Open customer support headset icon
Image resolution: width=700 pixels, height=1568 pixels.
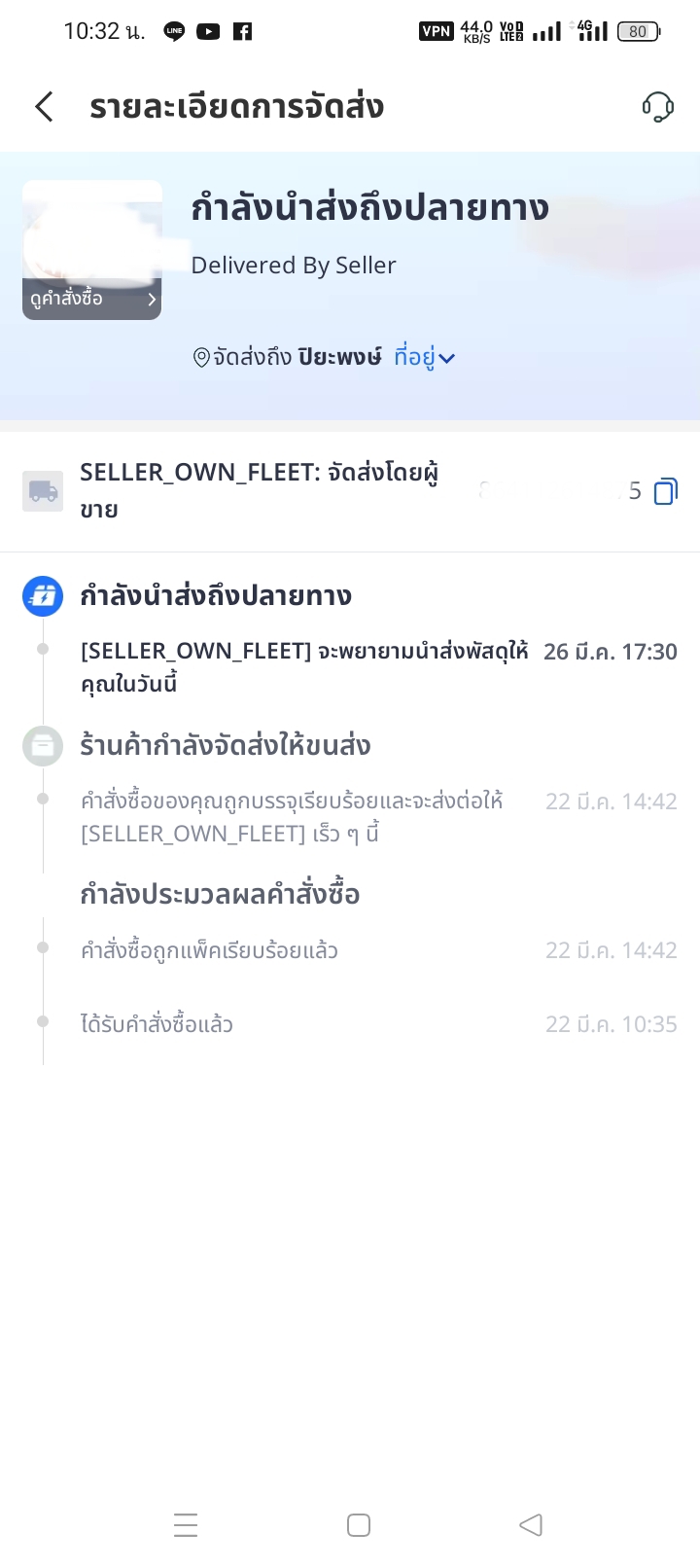(x=658, y=107)
